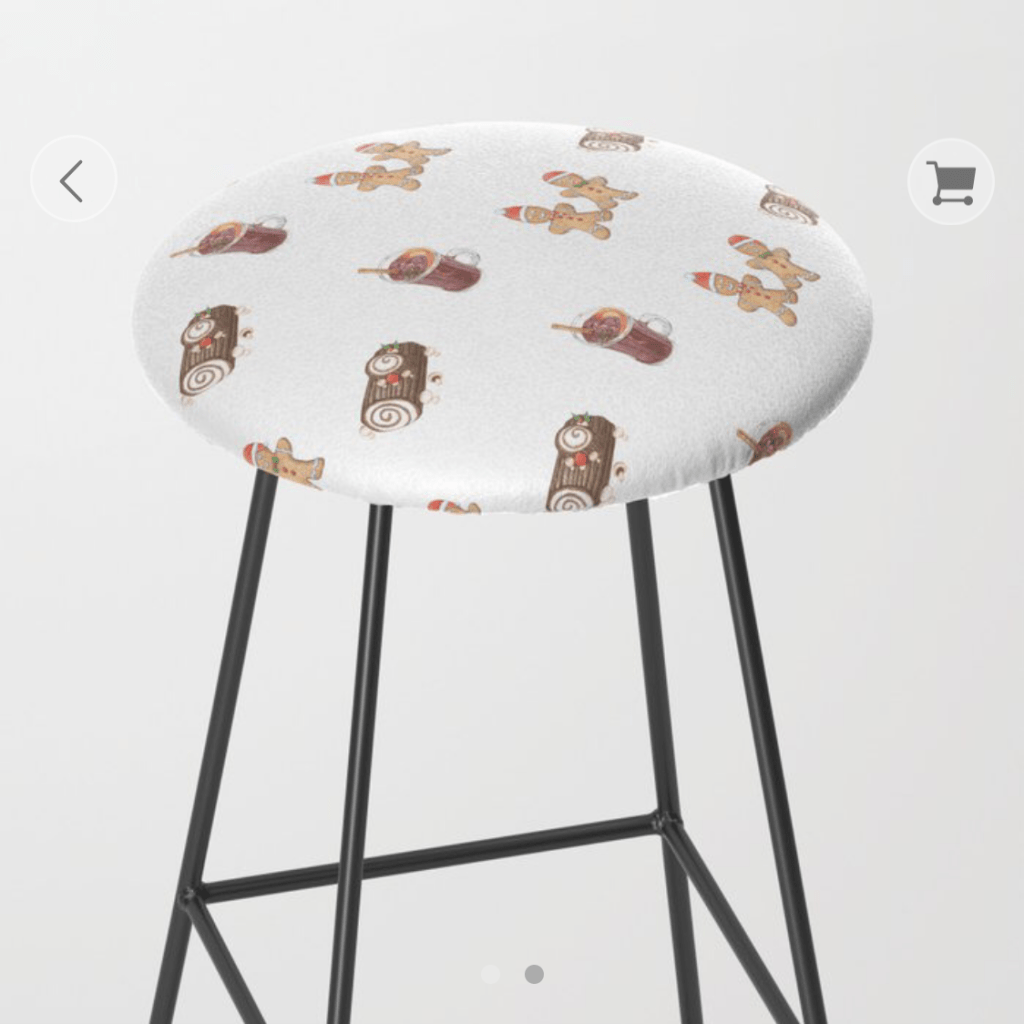This screenshot has width=1024, height=1024.
Task: Tap the first page indicator dot
Action: click(x=490, y=973)
